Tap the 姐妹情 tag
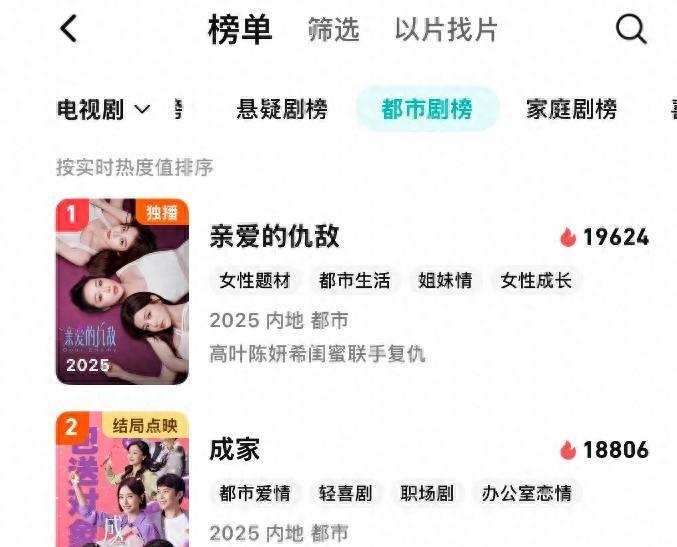This screenshot has width=677, height=547. (x=445, y=281)
